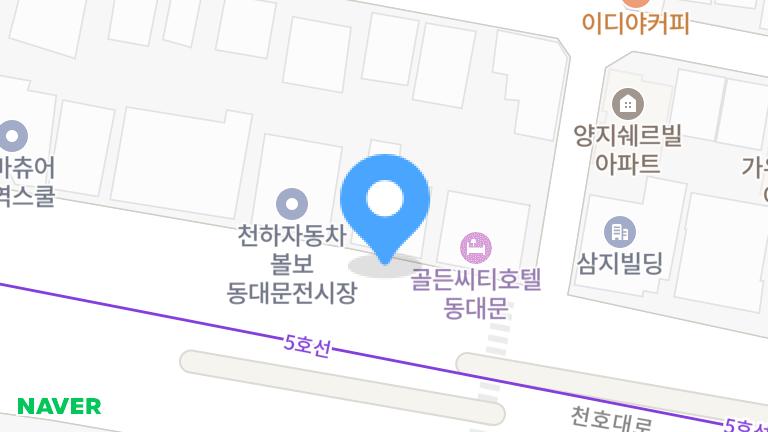Image resolution: width=768 pixels, height=432 pixels.
Task: Open the 이디야커피 cafe marker
Action: click(x=636, y=6)
